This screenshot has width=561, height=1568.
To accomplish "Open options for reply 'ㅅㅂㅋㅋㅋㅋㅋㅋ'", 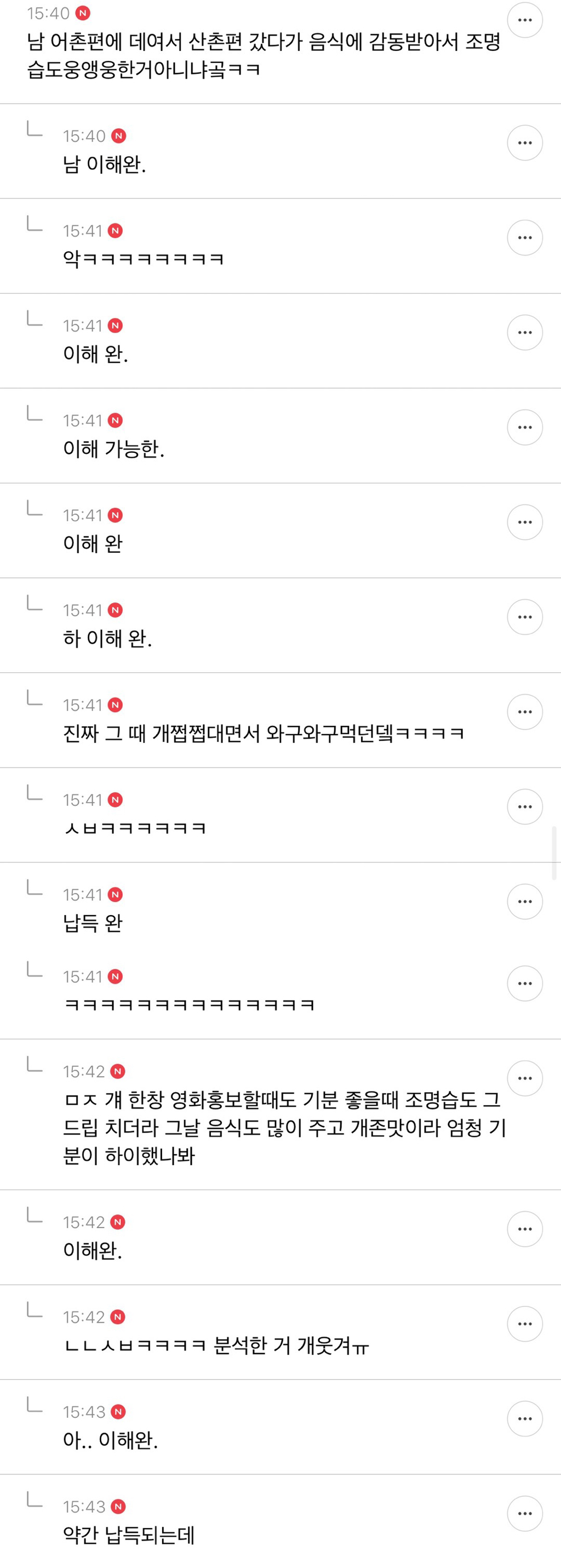I will point(524,806).
